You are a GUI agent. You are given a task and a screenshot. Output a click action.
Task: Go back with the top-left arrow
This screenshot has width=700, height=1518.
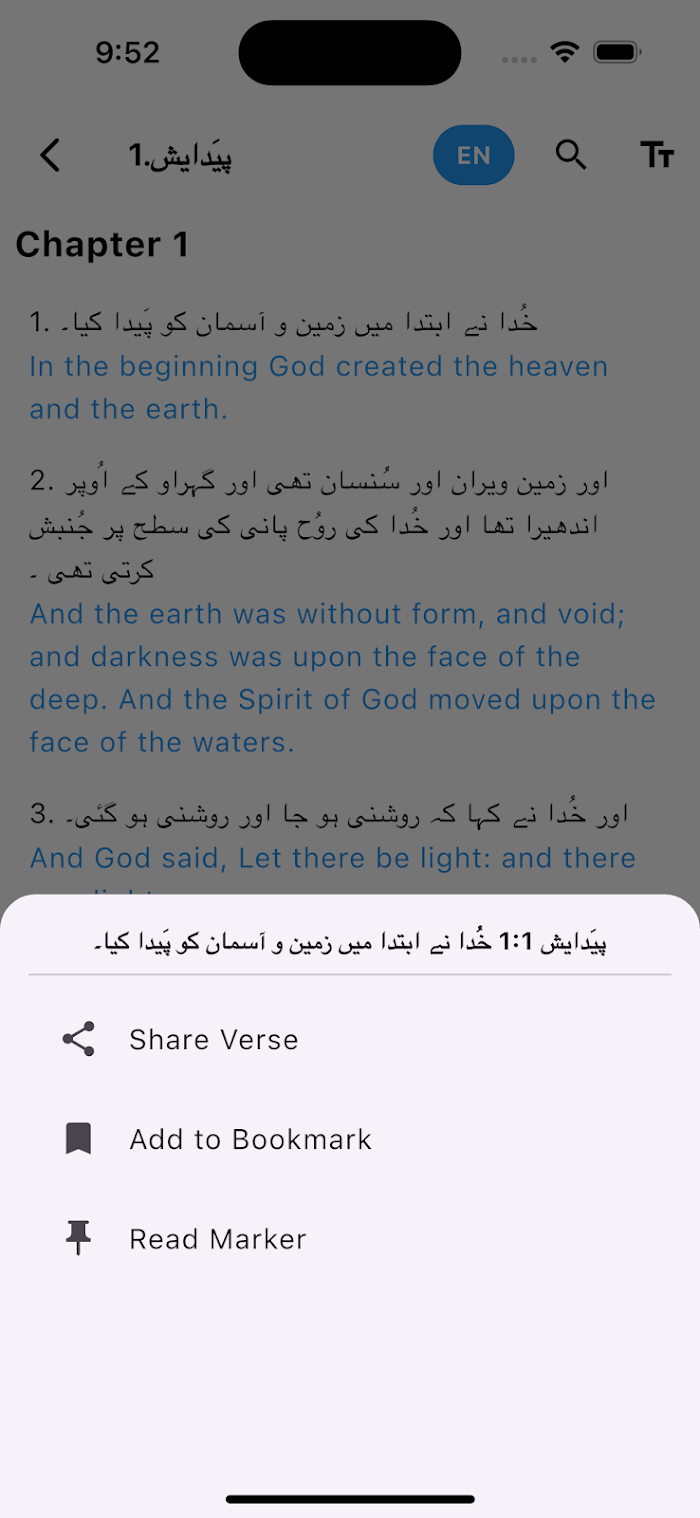tap(50, 156)
